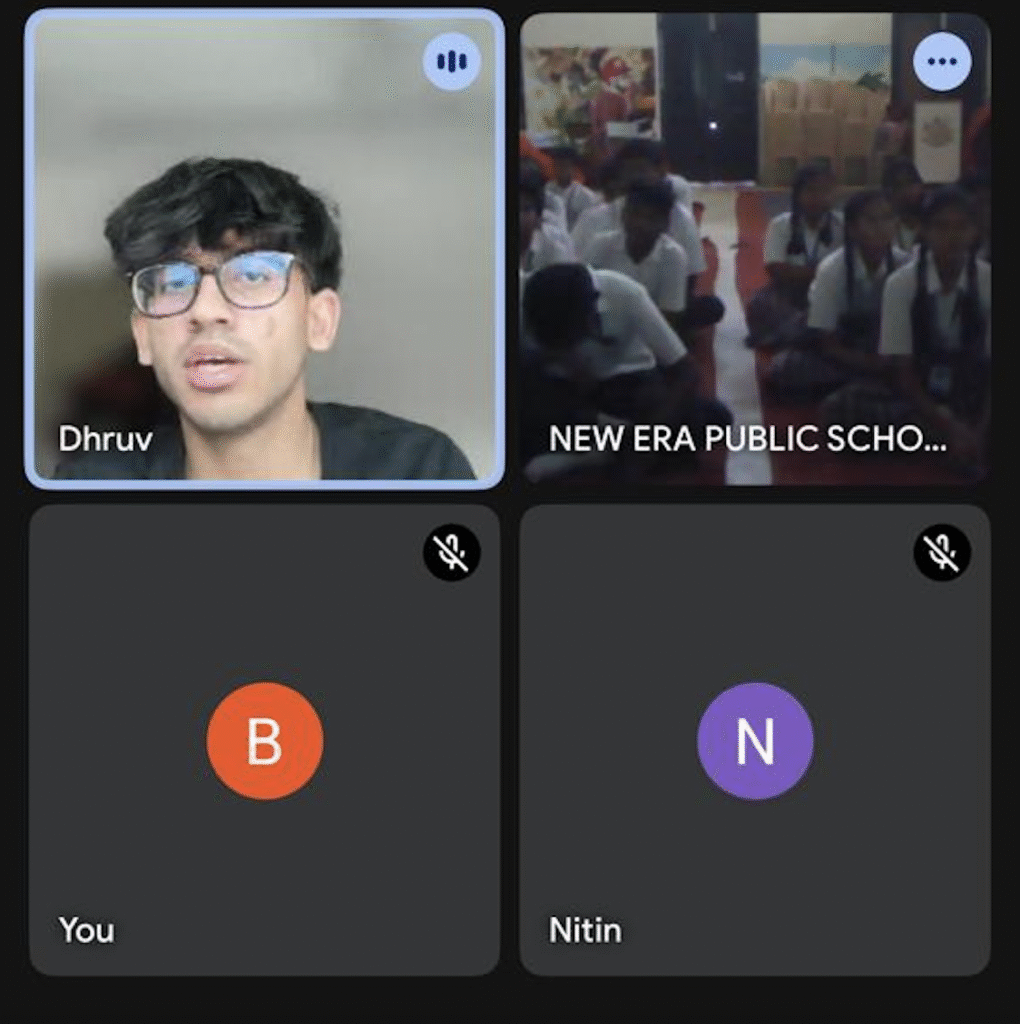The width and height of the screenshot is (1020, 1024).
Task: Select your own participant tile
Action: point(264,740)
